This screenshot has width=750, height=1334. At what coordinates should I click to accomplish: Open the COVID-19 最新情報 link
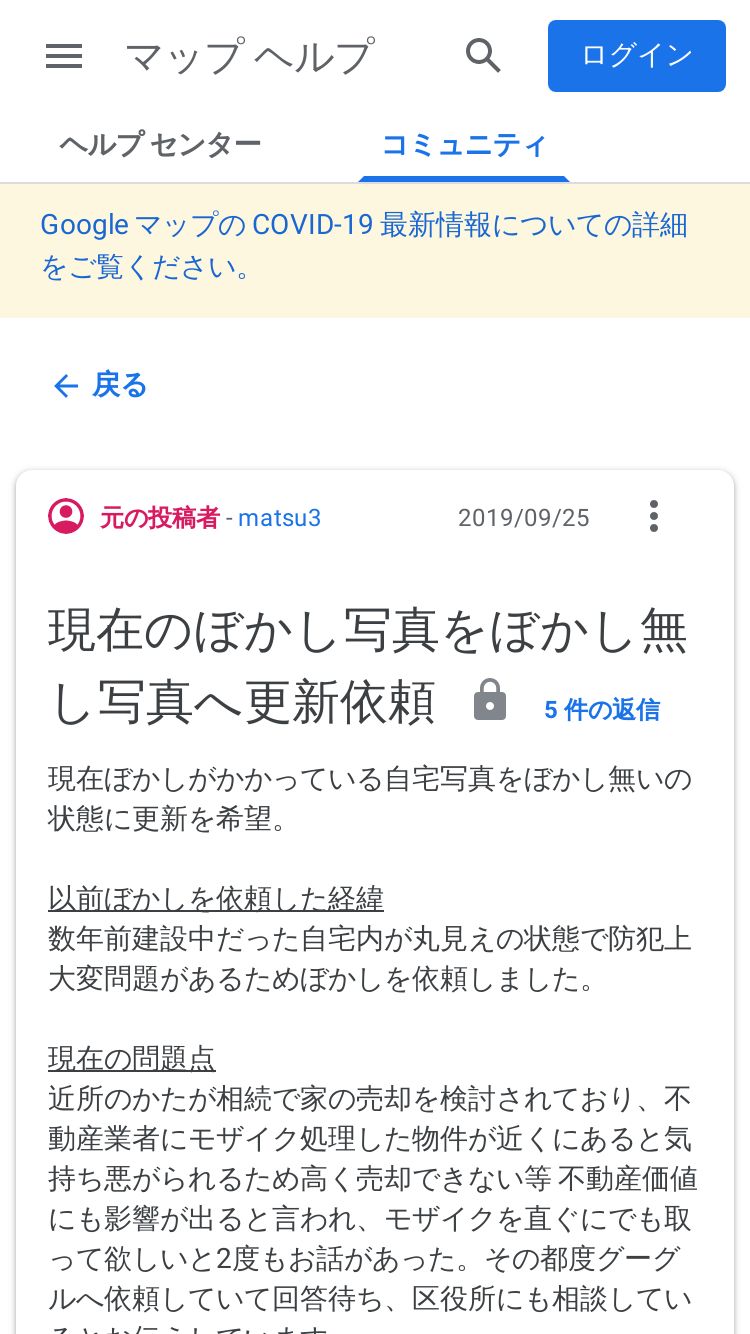pyautogui.click(x=364, y=246)
